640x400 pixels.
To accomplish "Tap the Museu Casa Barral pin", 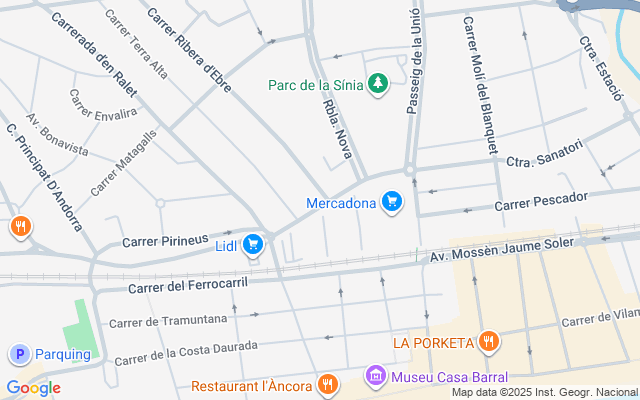I will (375, 377).
